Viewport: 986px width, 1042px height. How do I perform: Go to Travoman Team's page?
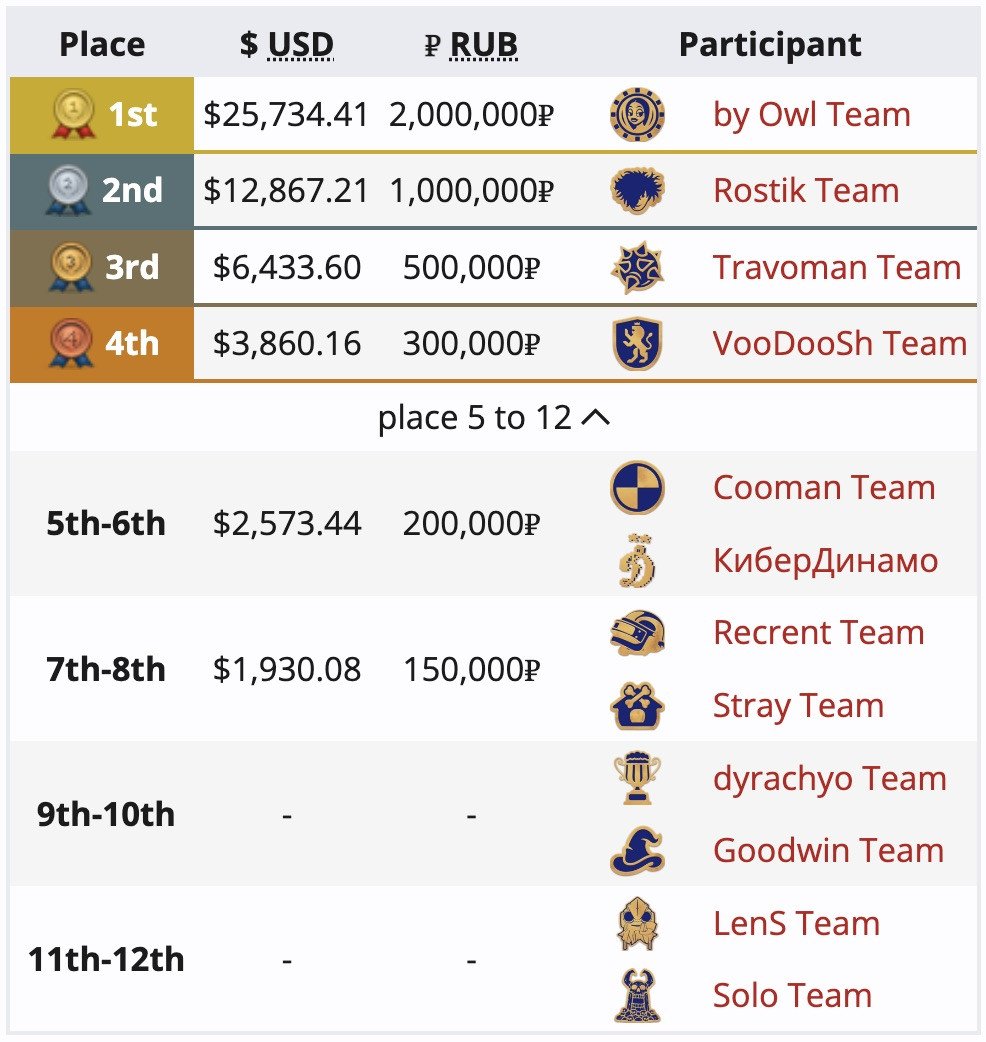point(836,268)
